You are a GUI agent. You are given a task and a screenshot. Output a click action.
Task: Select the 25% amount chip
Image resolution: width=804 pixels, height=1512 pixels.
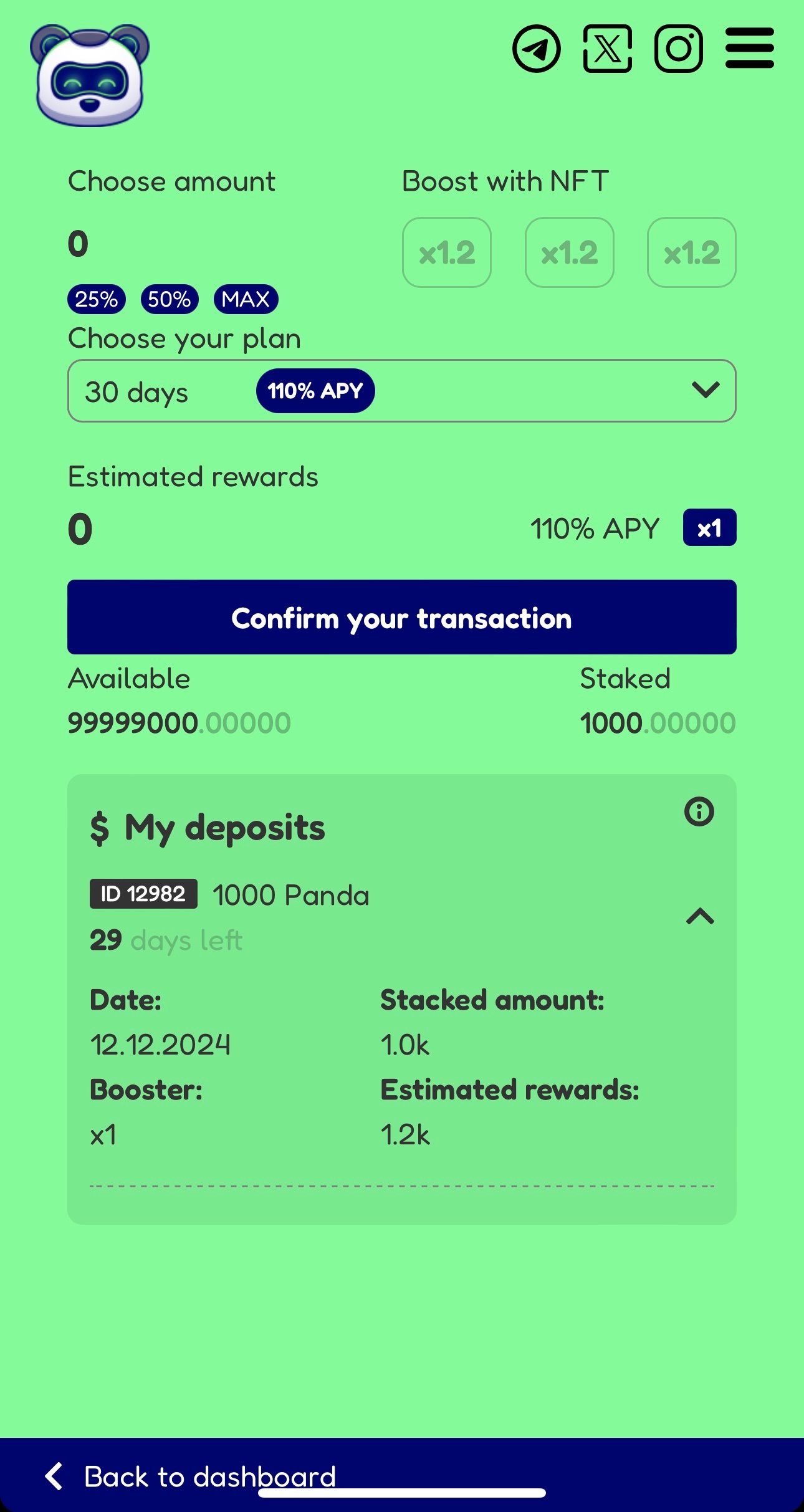pyautogui.click(x=97, y=299)
